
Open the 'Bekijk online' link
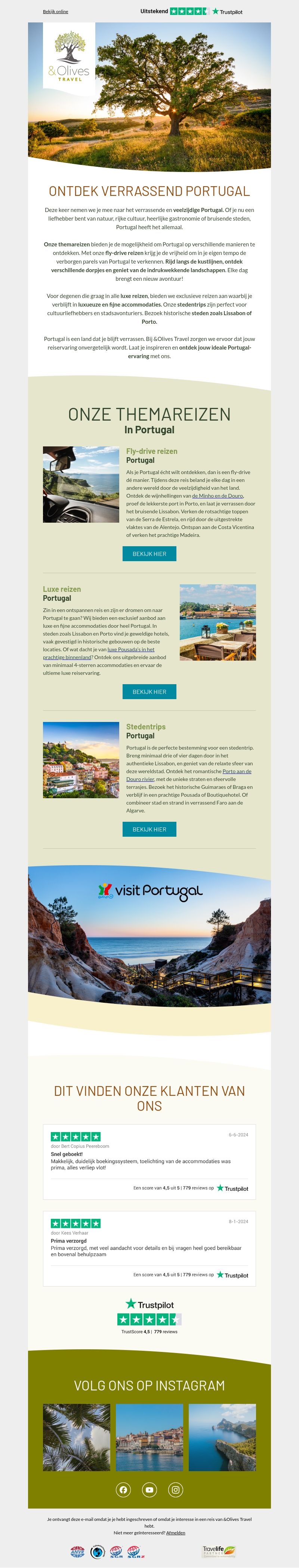(x=55, y=12)
